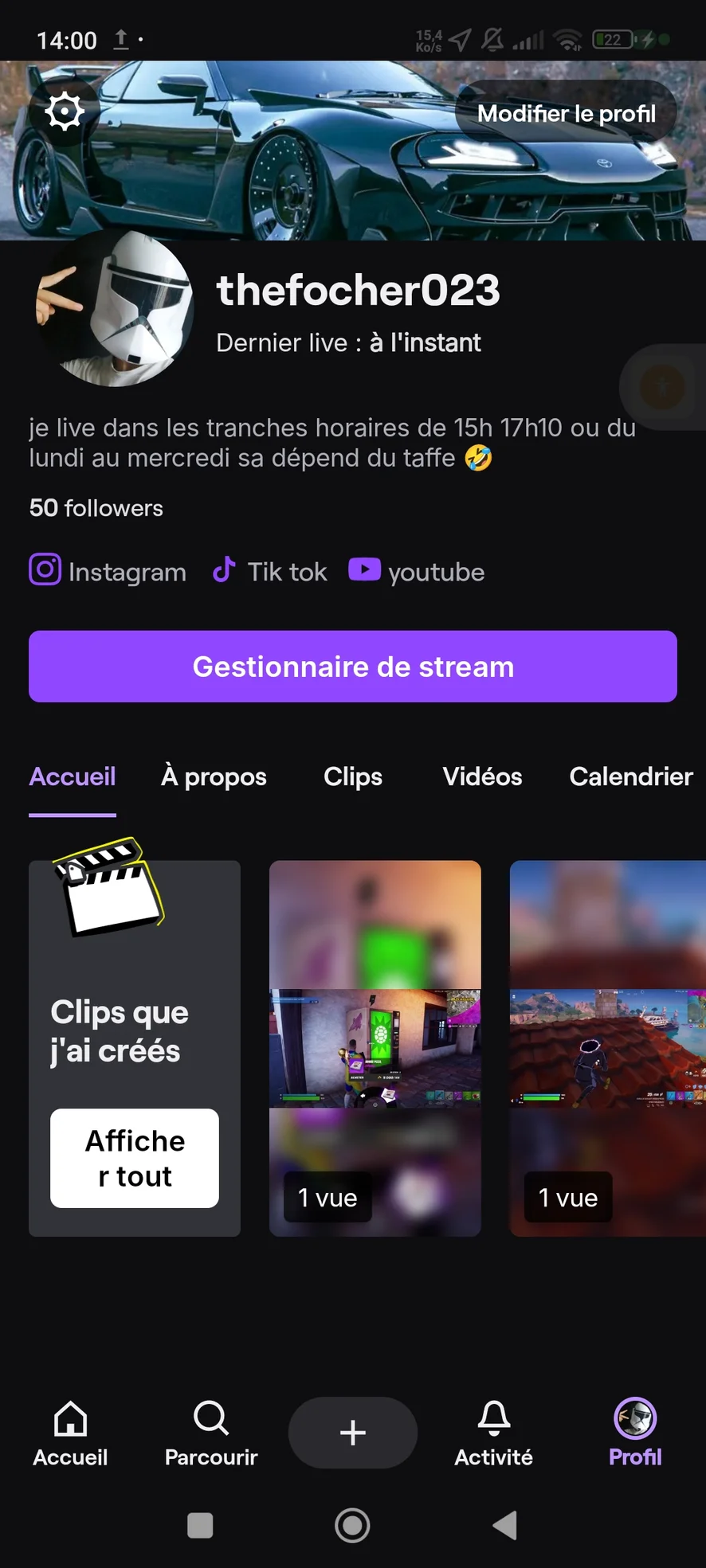
Task: Switch to the Vidéos tab
Action: coord(482,776)
